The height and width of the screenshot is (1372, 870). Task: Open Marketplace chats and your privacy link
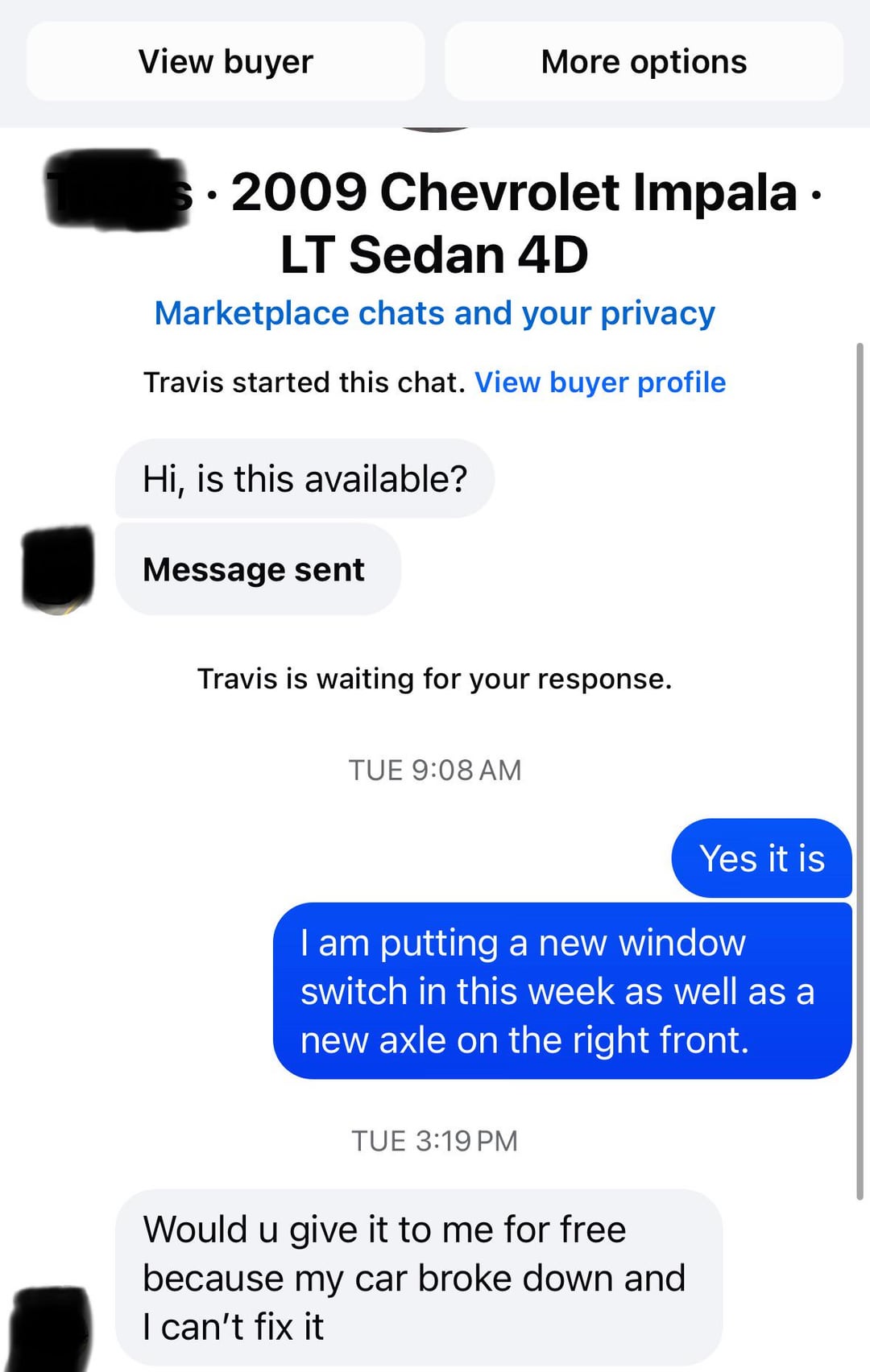434,313
